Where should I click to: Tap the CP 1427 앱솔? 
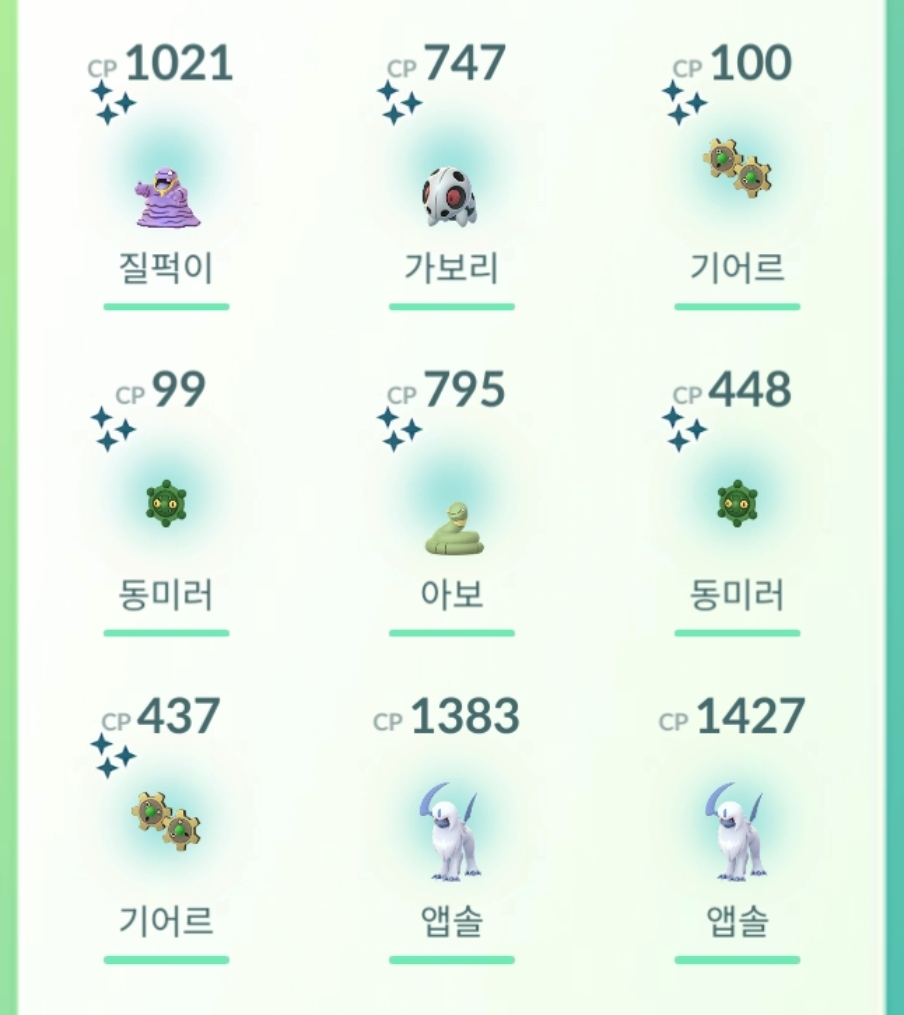click(x=737, y=832)
